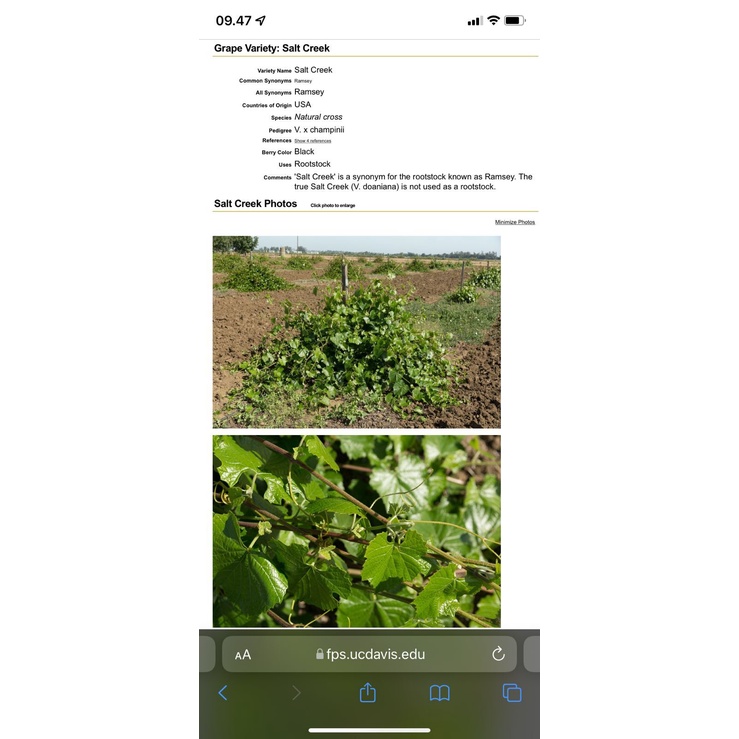Tap the fps.ucdavis.edu address bar
The width and height of the screenshot is (739, 739).
click(x=370, y=654)
